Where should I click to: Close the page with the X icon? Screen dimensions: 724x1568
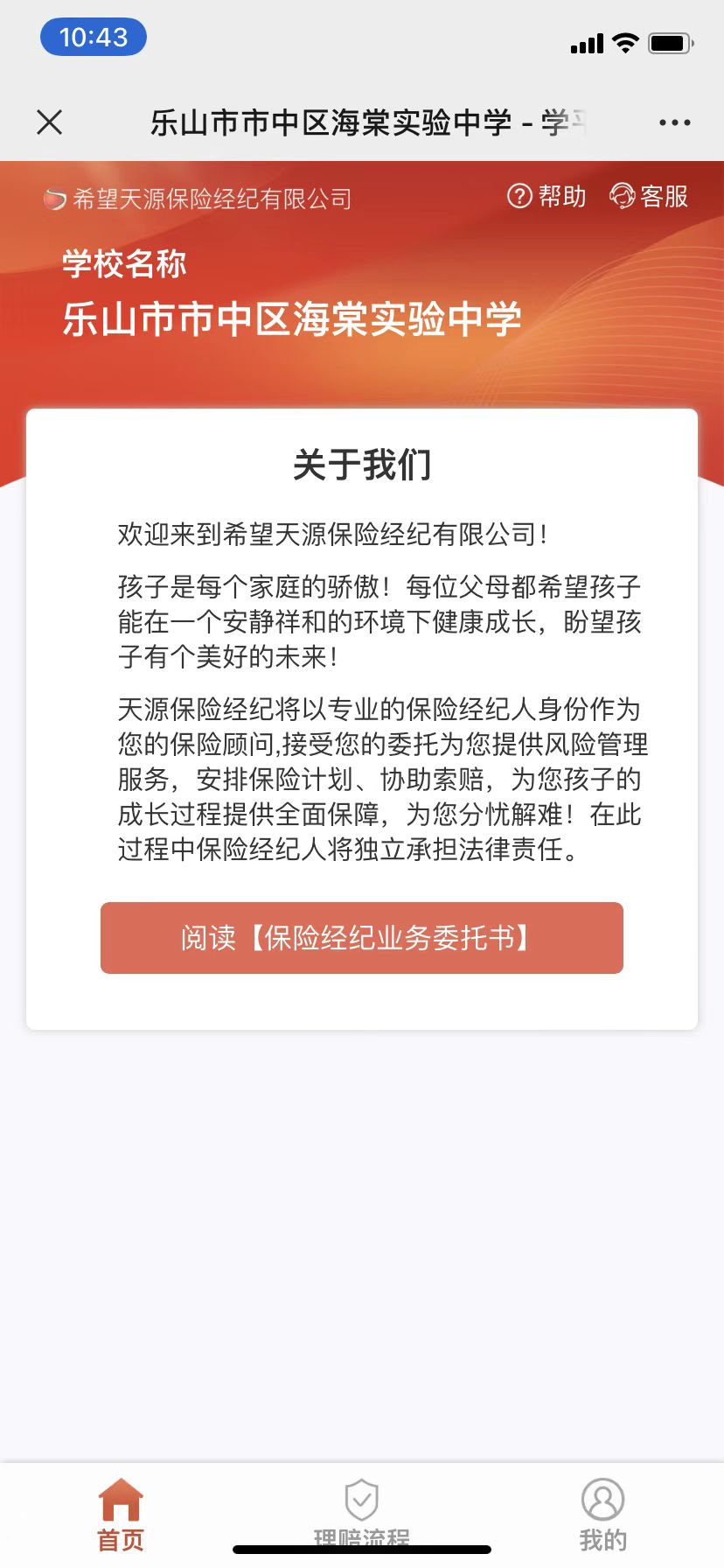(50, 122)
